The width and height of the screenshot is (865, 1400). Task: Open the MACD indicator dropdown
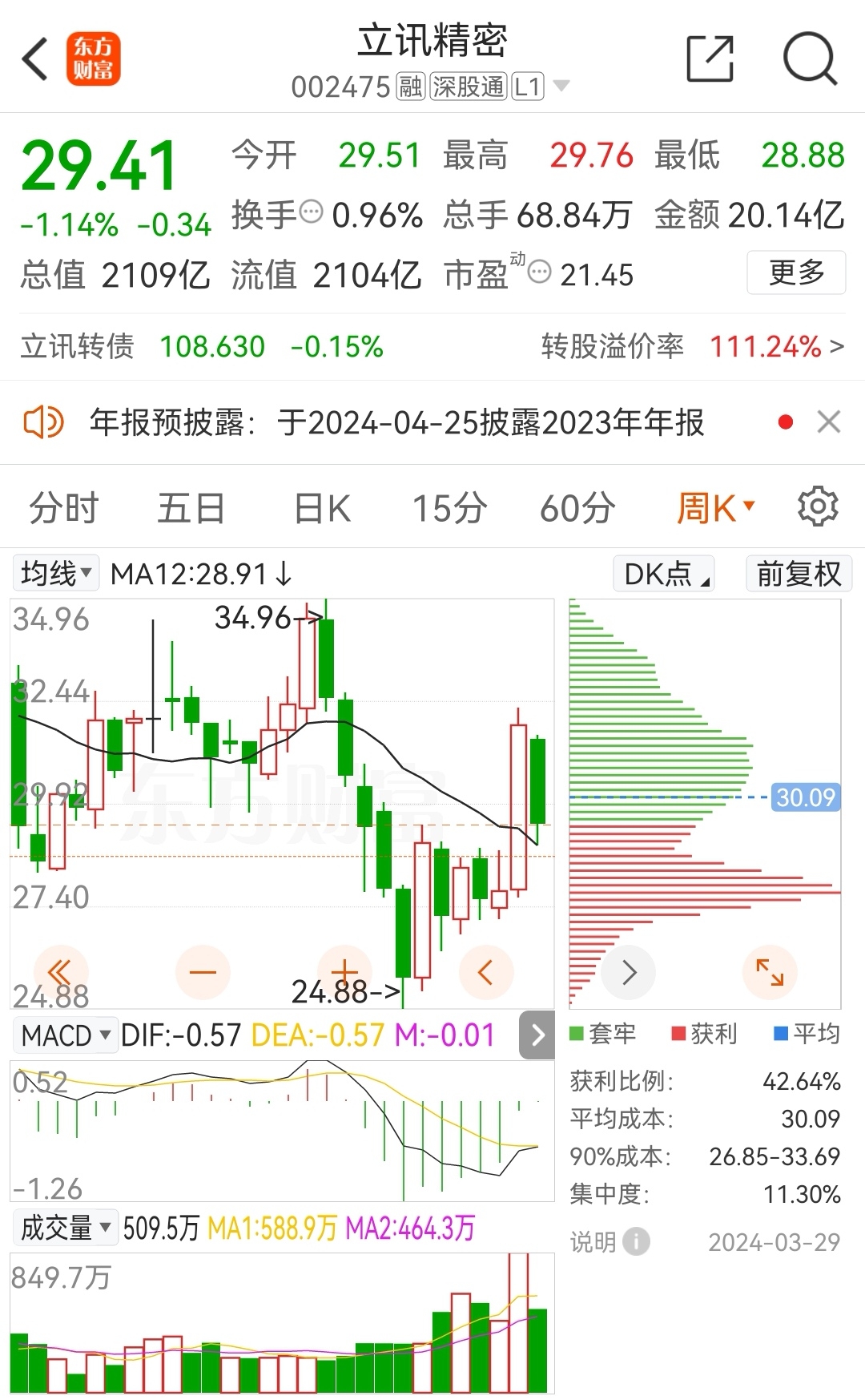click(66, 1035)
